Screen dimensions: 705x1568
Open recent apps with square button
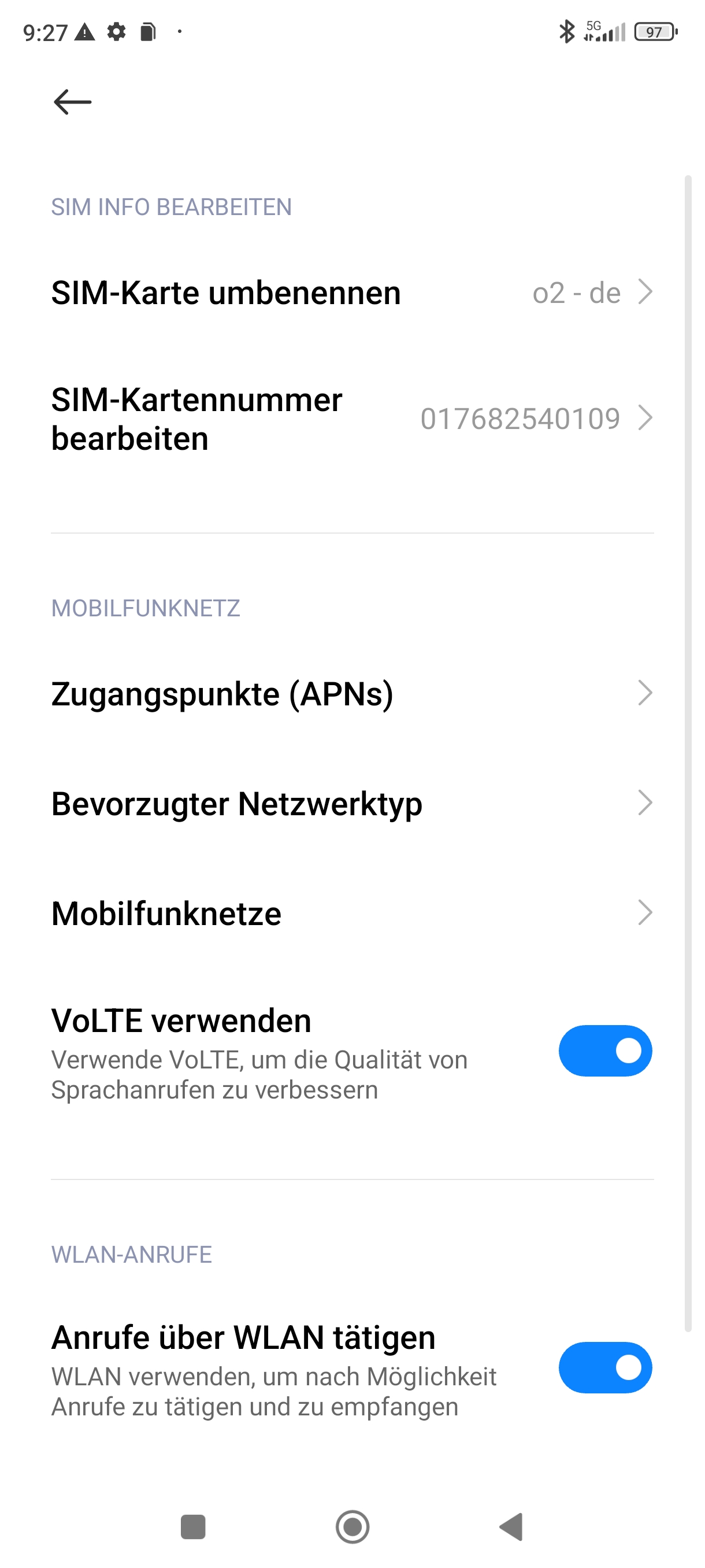tap(194, 1526)
